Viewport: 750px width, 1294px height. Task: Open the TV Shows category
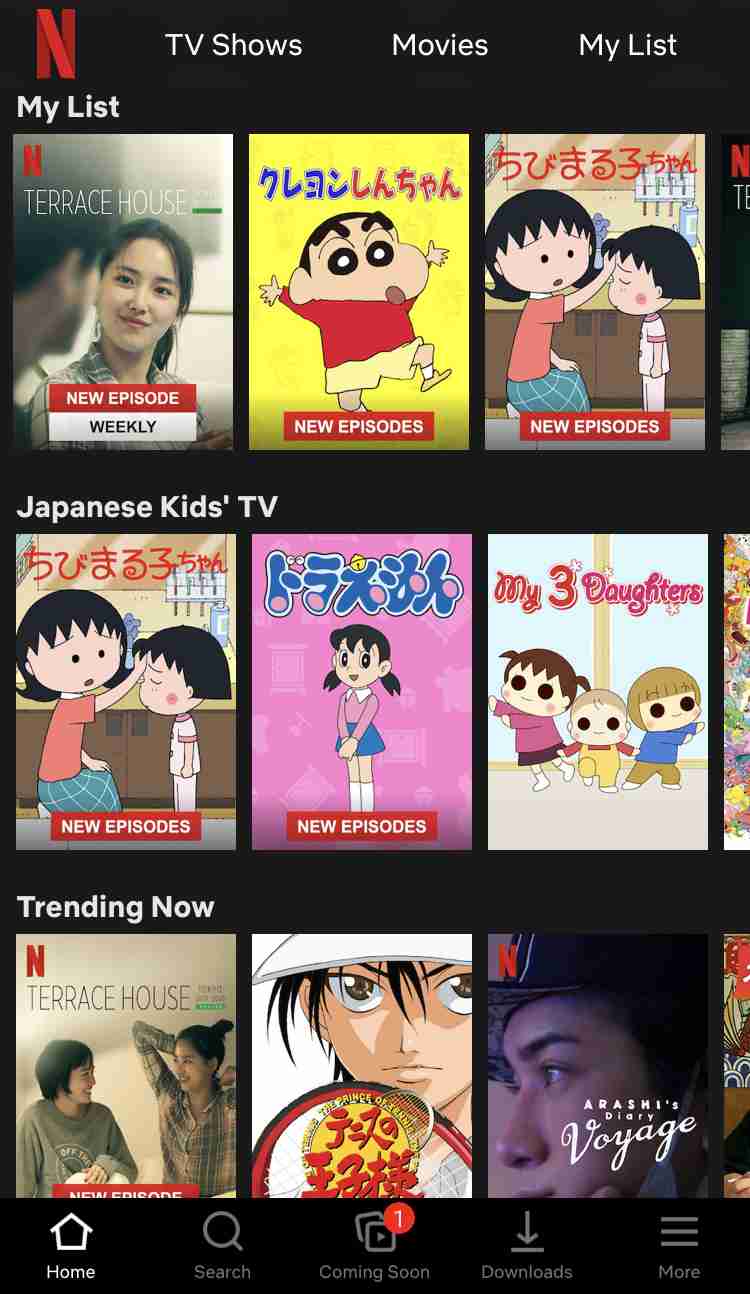click(234, 45)
